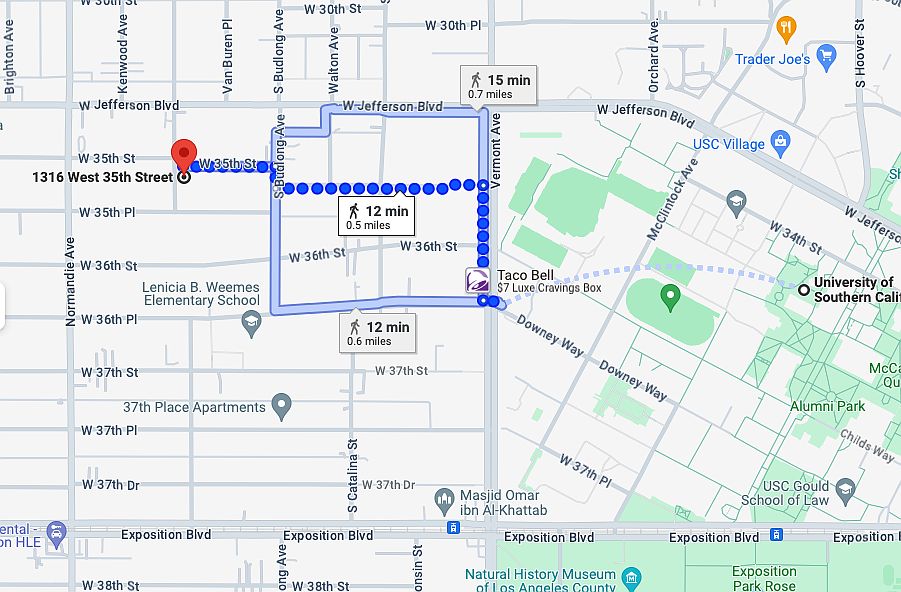This screenshot has height=592, width=901.
Task: Open the USC Village marker
Action: (x=782, y=145)
